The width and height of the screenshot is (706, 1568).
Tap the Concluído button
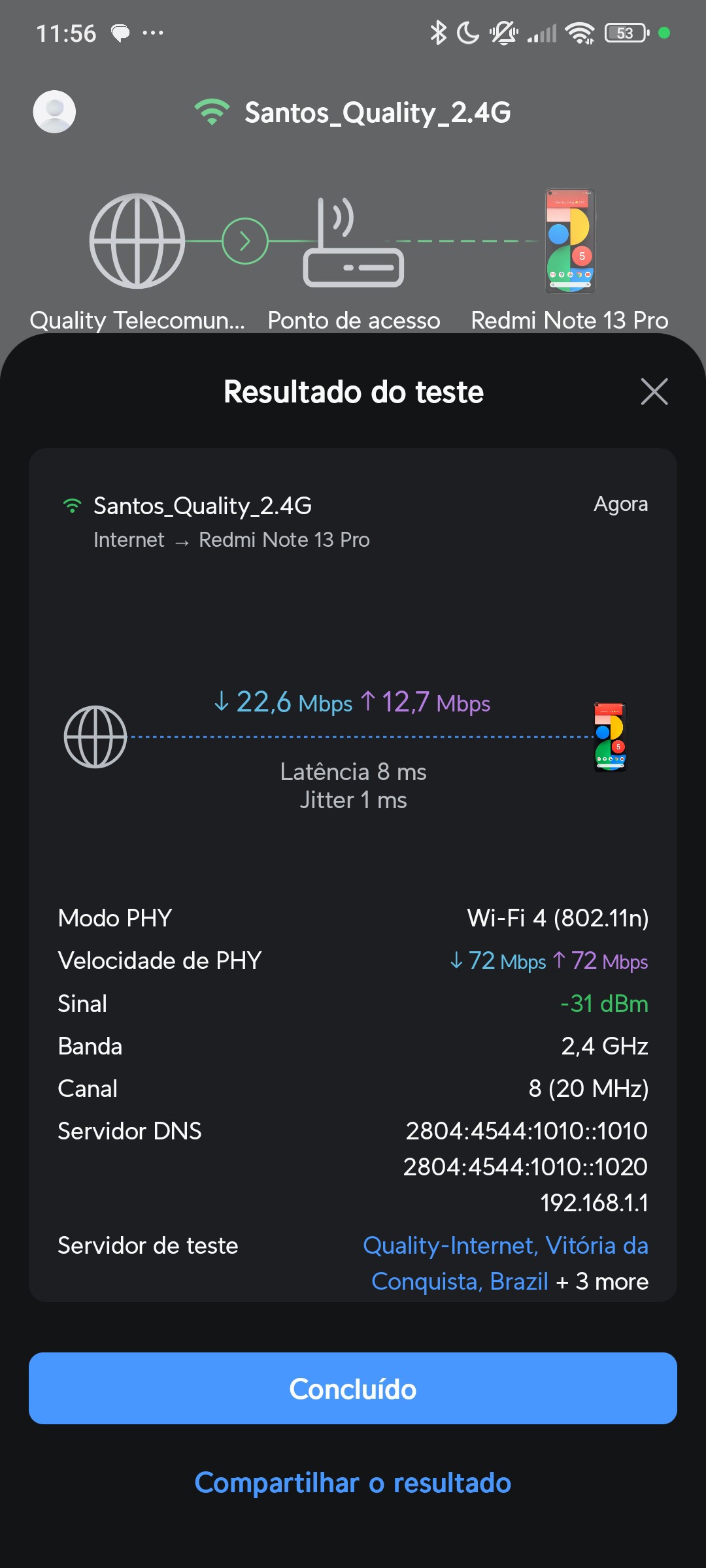(353, 1388)
